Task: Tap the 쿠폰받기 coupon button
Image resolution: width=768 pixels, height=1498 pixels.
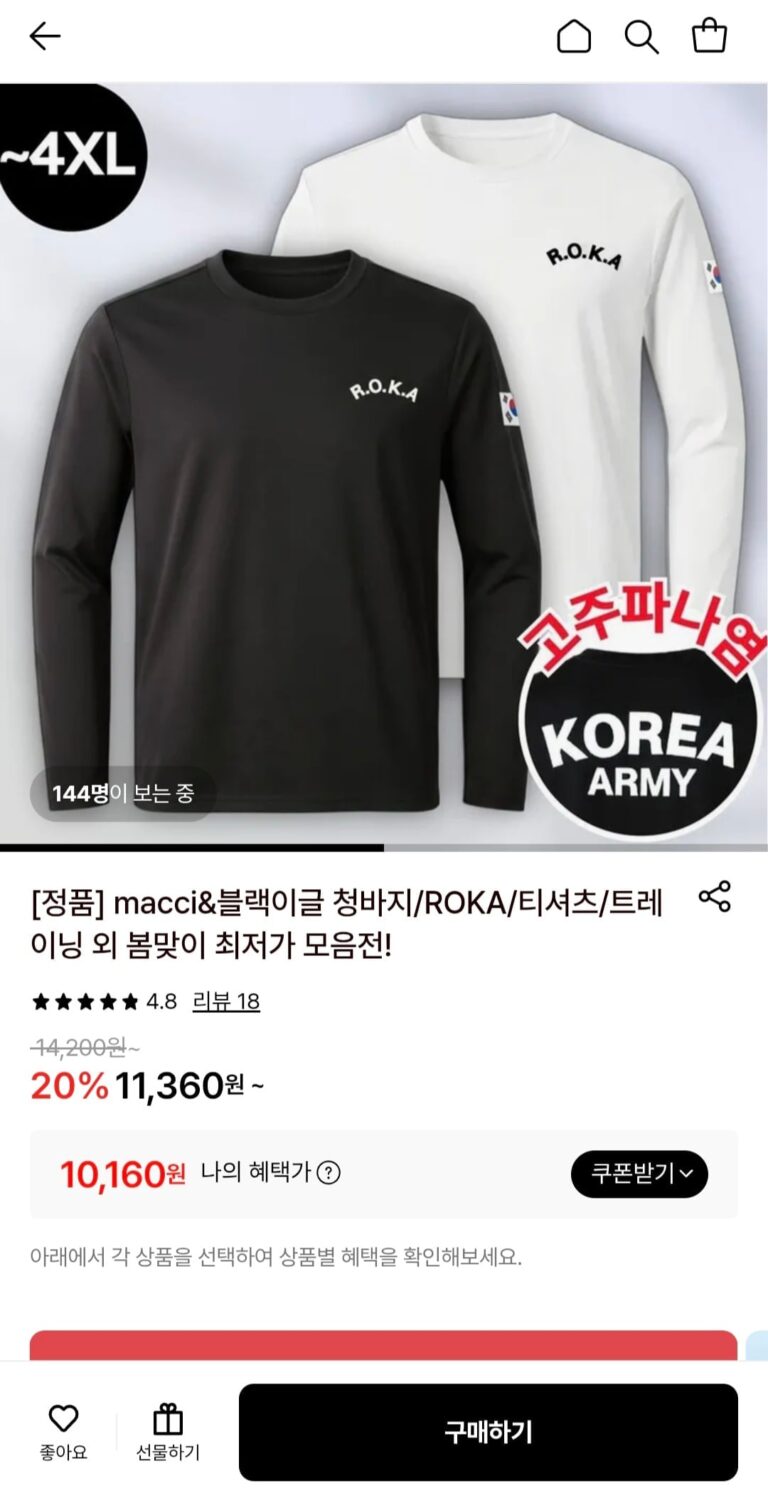Action: point(639,1173)
